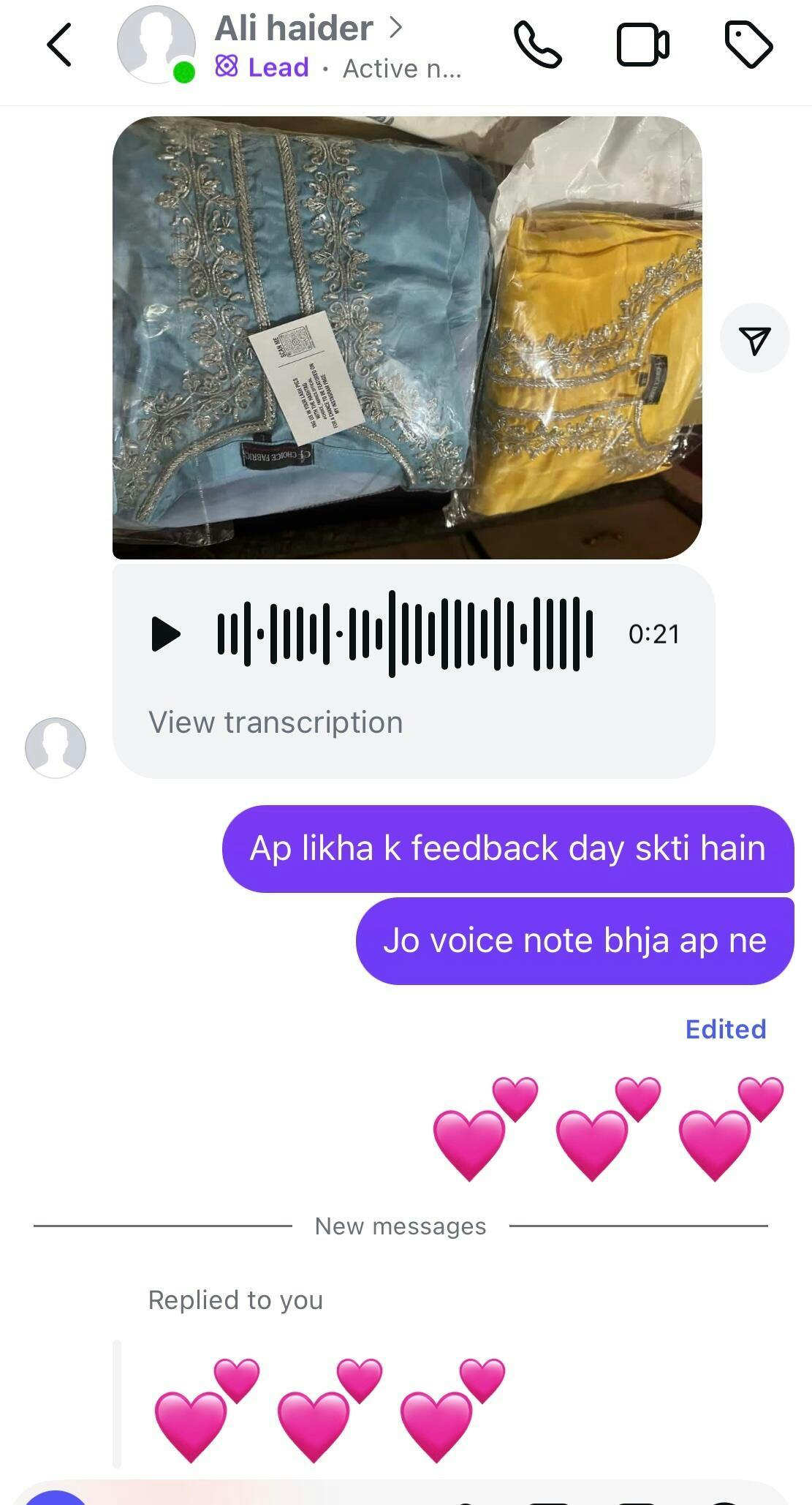Viewport: 812px width, 1505px height.
Task: Open Ali haider's profile details
Action: click(308, 29)
